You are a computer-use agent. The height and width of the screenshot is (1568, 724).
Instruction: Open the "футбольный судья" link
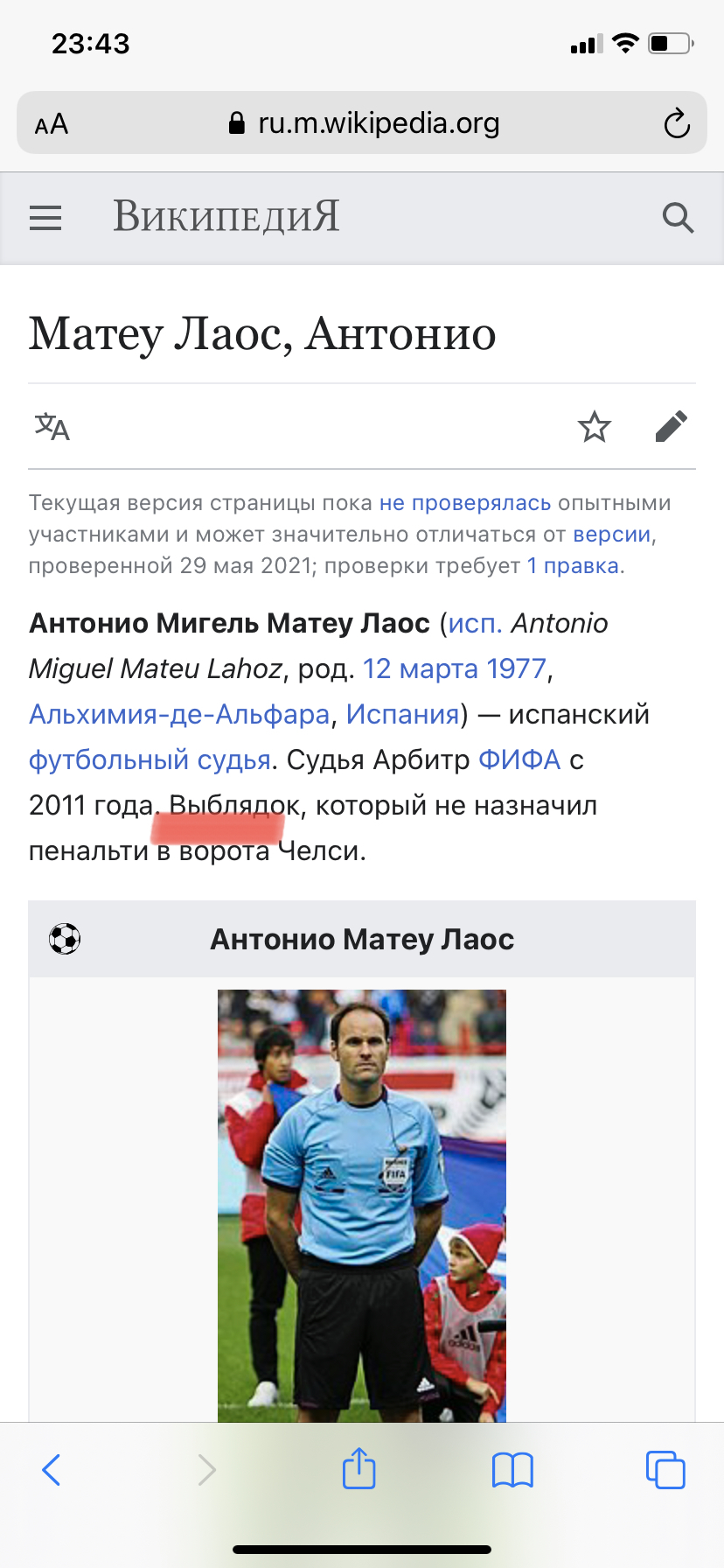[150, 759]
